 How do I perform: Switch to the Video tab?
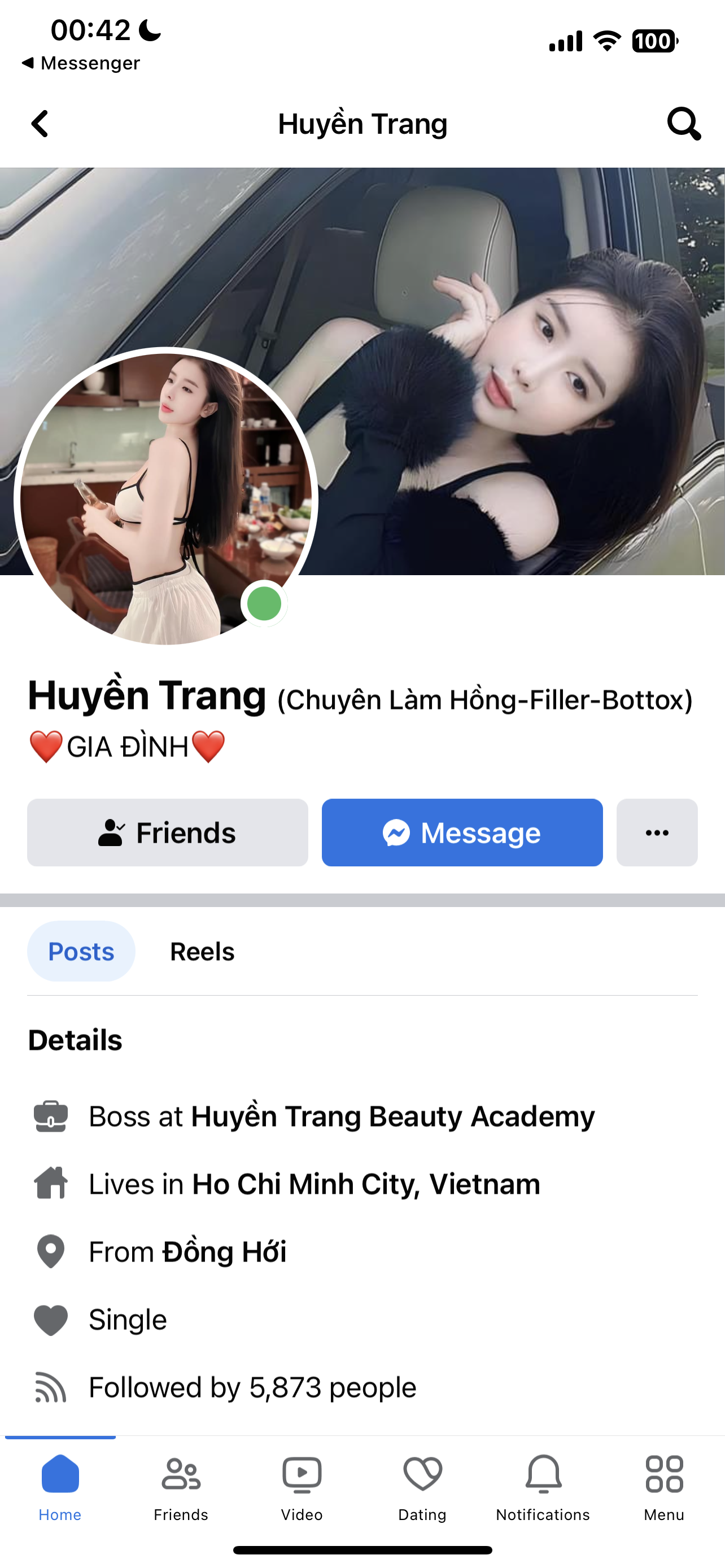click(x=302, y=1486)
